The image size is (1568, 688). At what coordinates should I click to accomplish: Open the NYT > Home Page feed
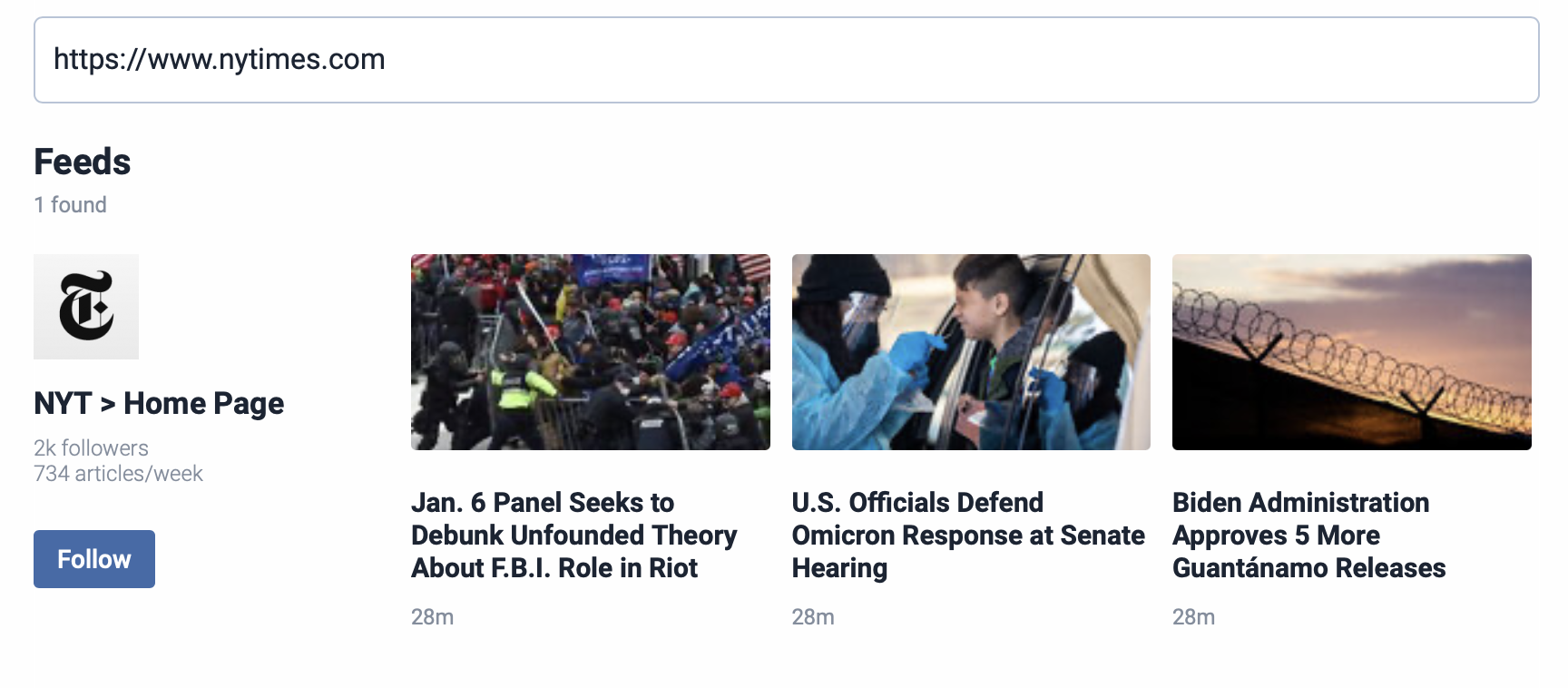click(159, 403)
